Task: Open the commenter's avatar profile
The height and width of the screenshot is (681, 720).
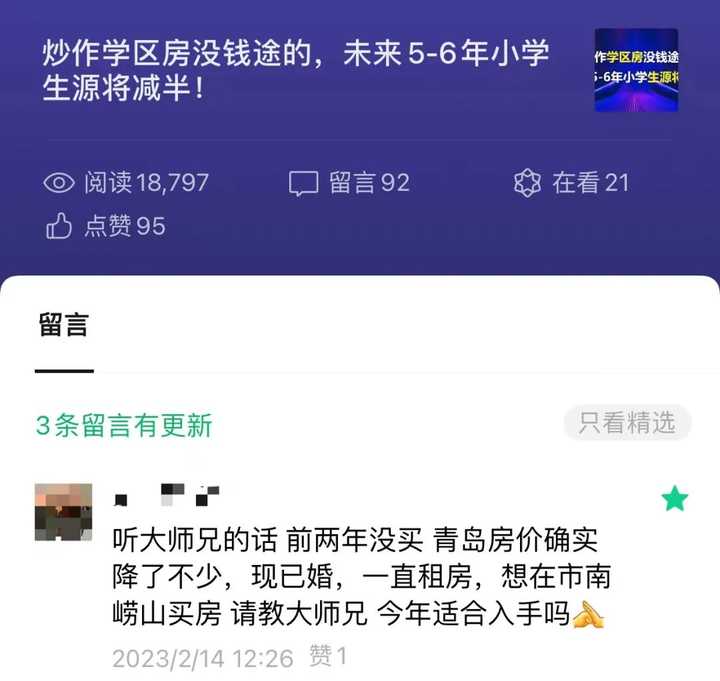Action: point(63,511)
